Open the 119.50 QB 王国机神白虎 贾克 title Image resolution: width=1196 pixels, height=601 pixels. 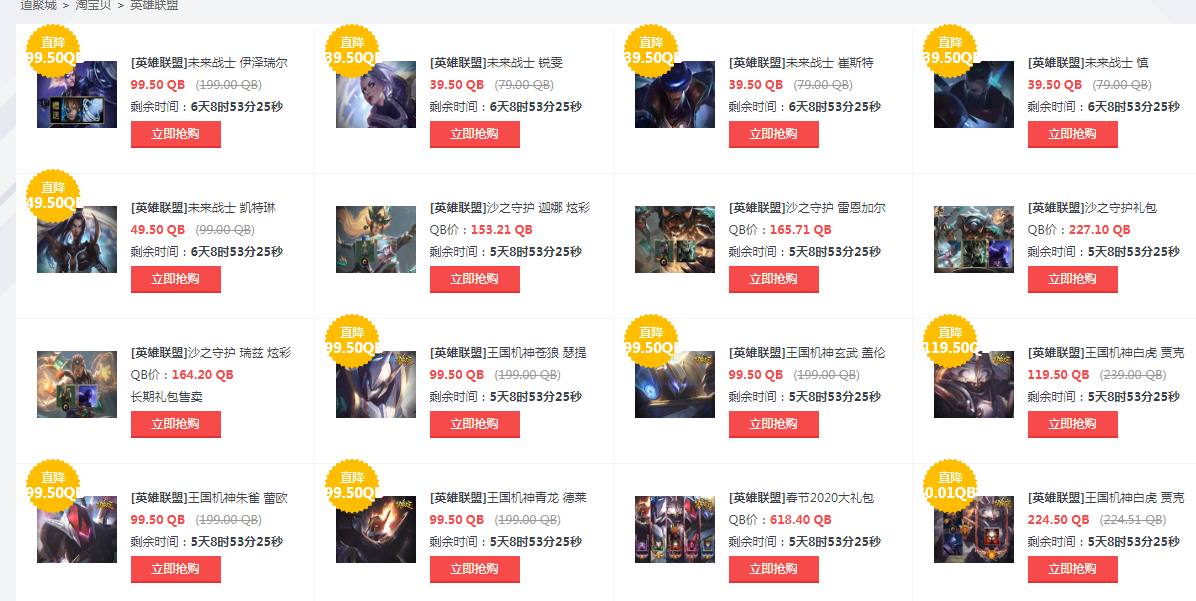(1105, 353)
